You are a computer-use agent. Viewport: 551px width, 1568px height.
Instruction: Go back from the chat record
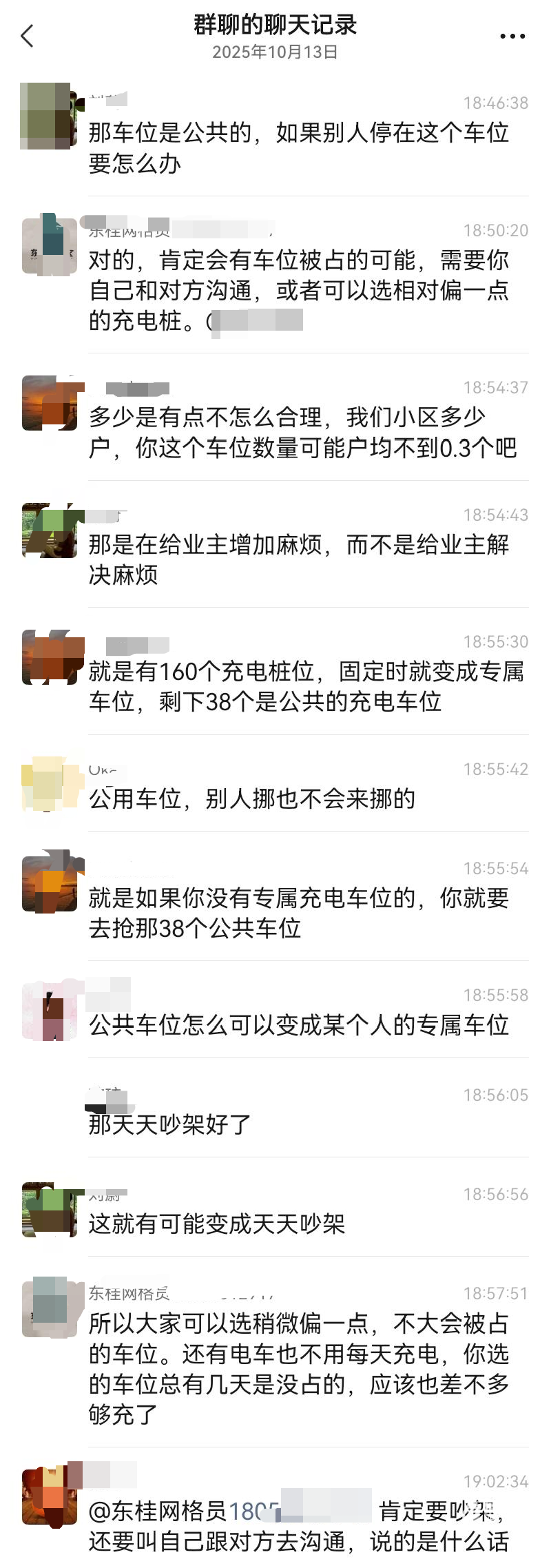click(x=28, y=37)
